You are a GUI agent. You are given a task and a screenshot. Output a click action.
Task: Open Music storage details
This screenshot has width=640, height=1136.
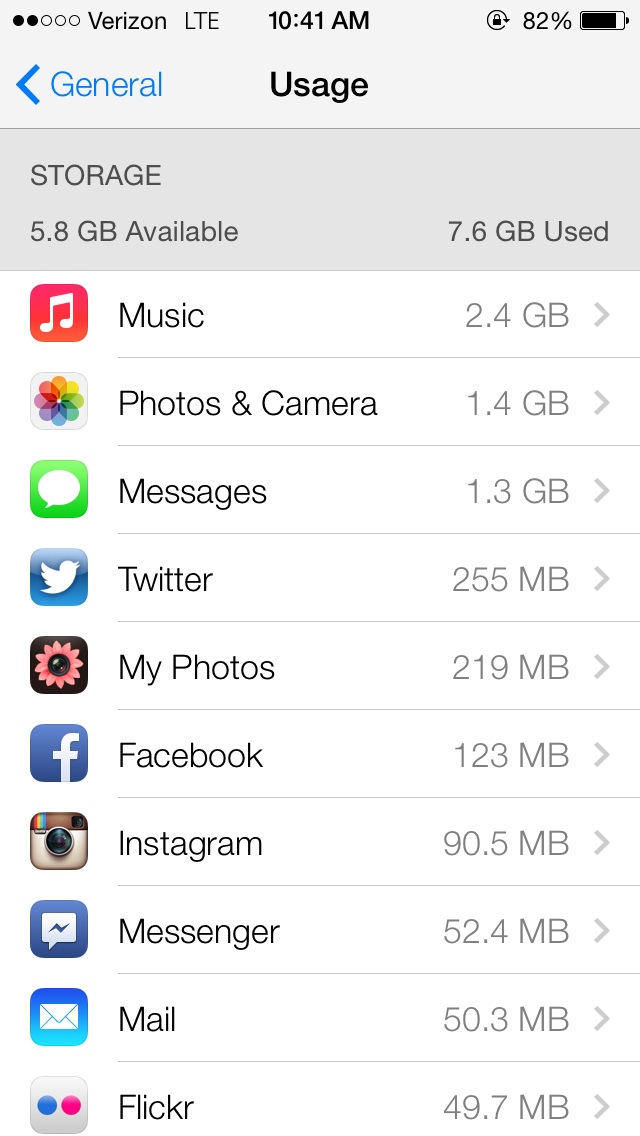[x=320, y=314]
